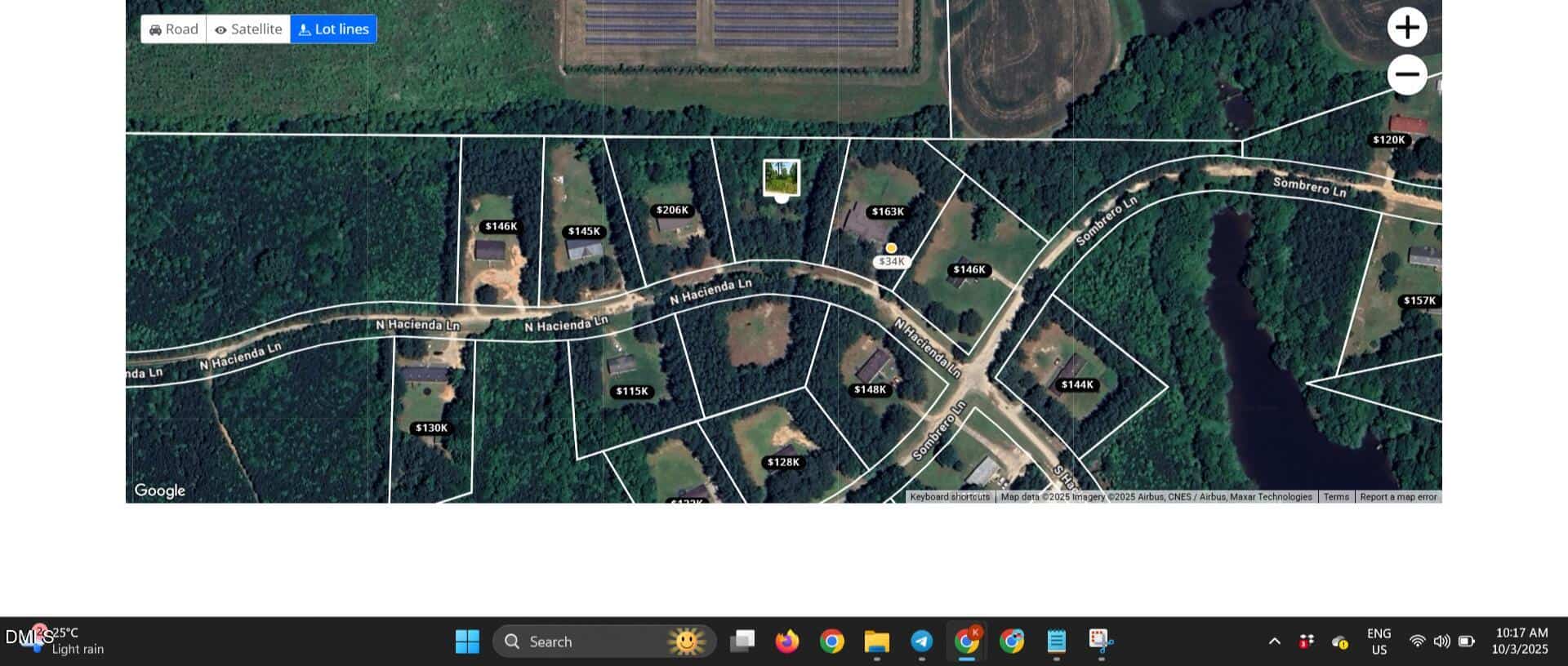This screenshot has height=666, width=1568.
Task: Open the map Terms link
Action: click(1336, 497)
